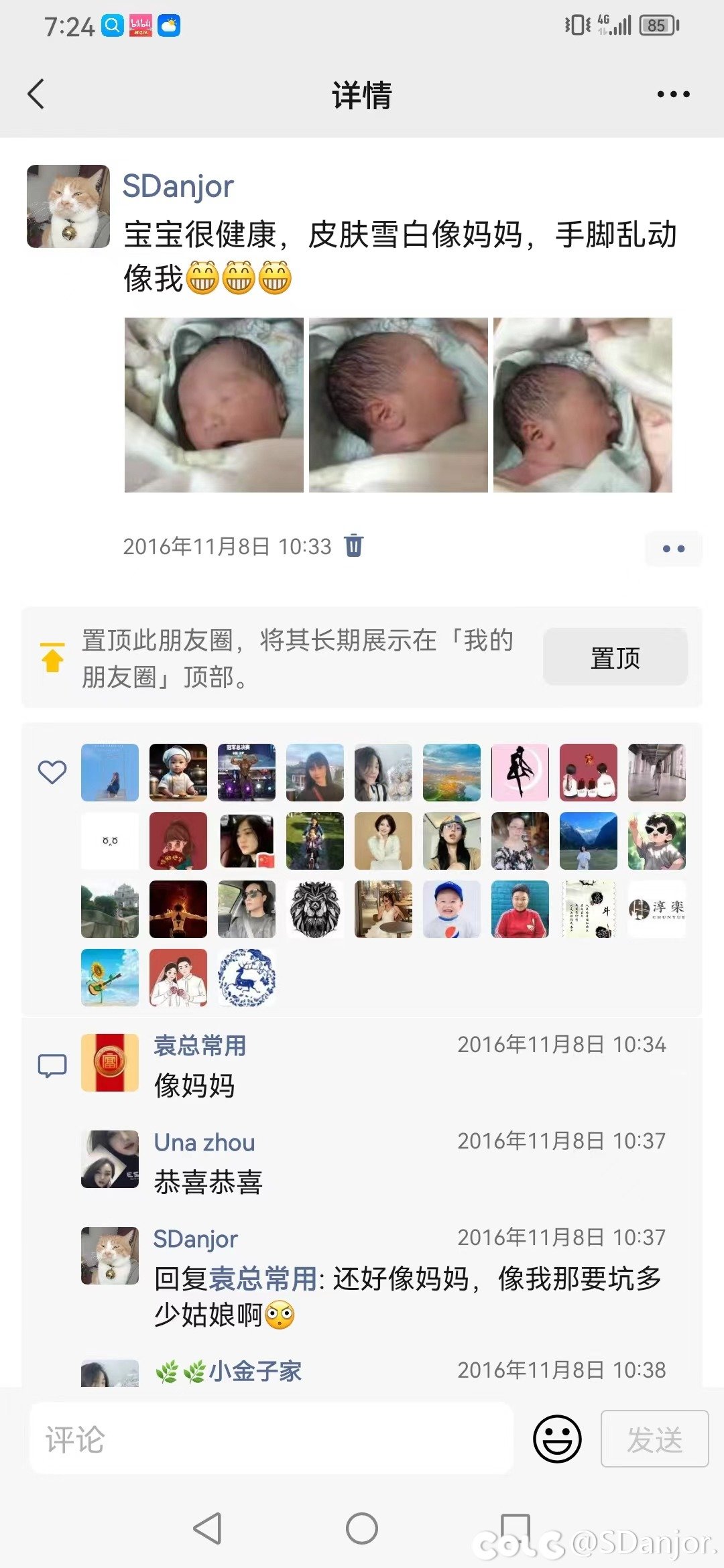Open the like and comment popup button
724x1568 pixels.
point(673,549)
